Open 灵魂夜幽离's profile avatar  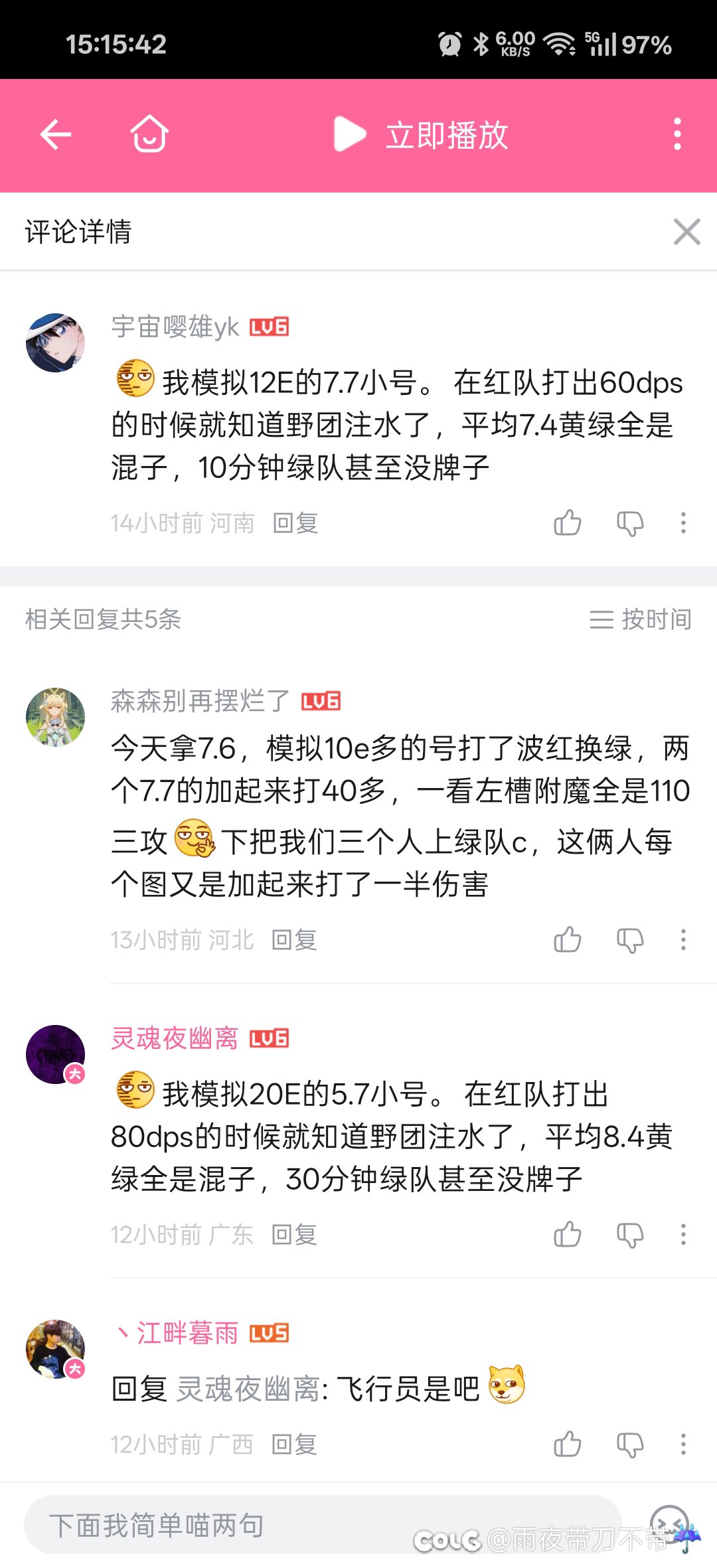click(x=55, y=1055)
